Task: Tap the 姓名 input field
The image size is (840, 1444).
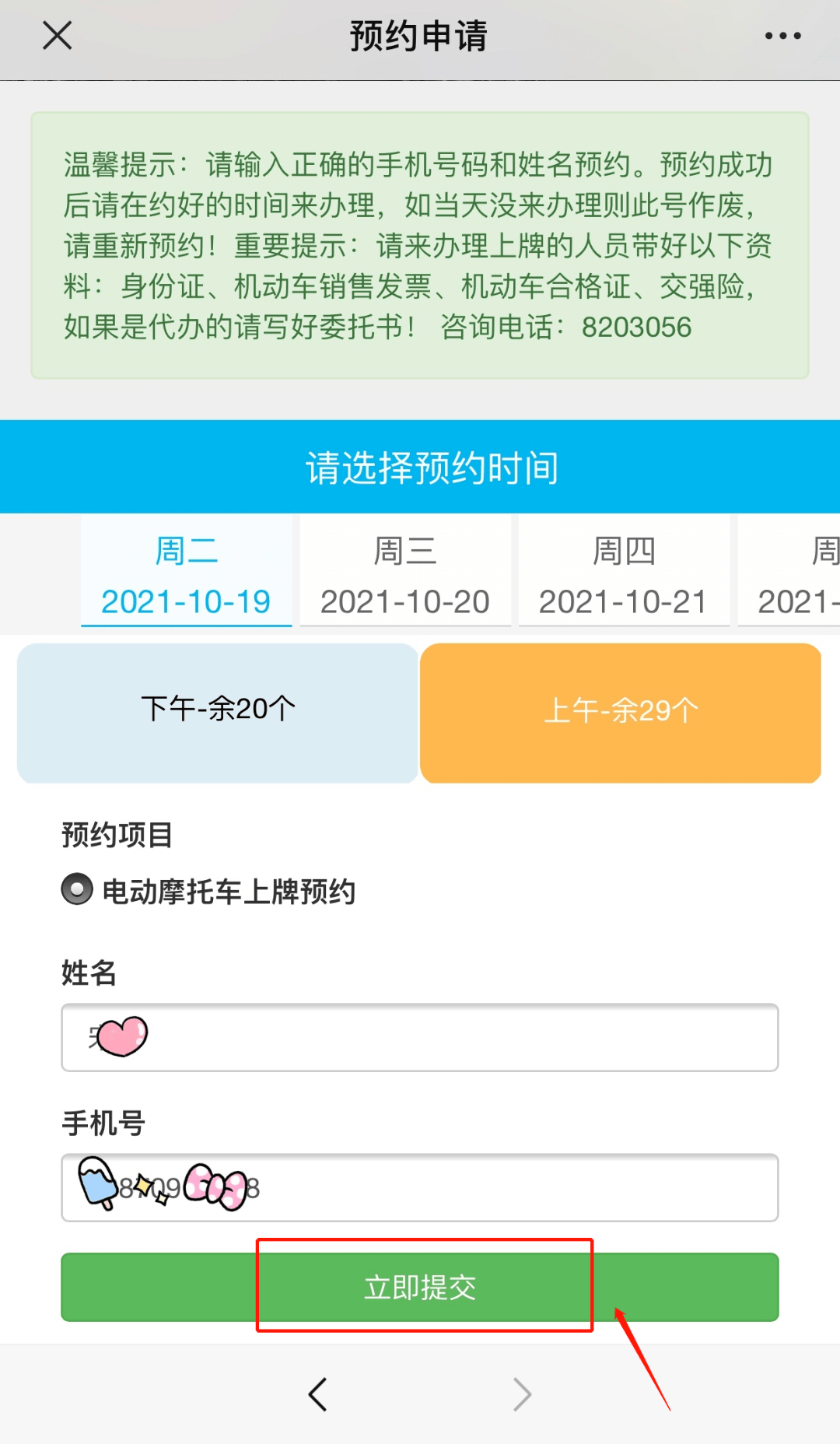Action: 420,1037
